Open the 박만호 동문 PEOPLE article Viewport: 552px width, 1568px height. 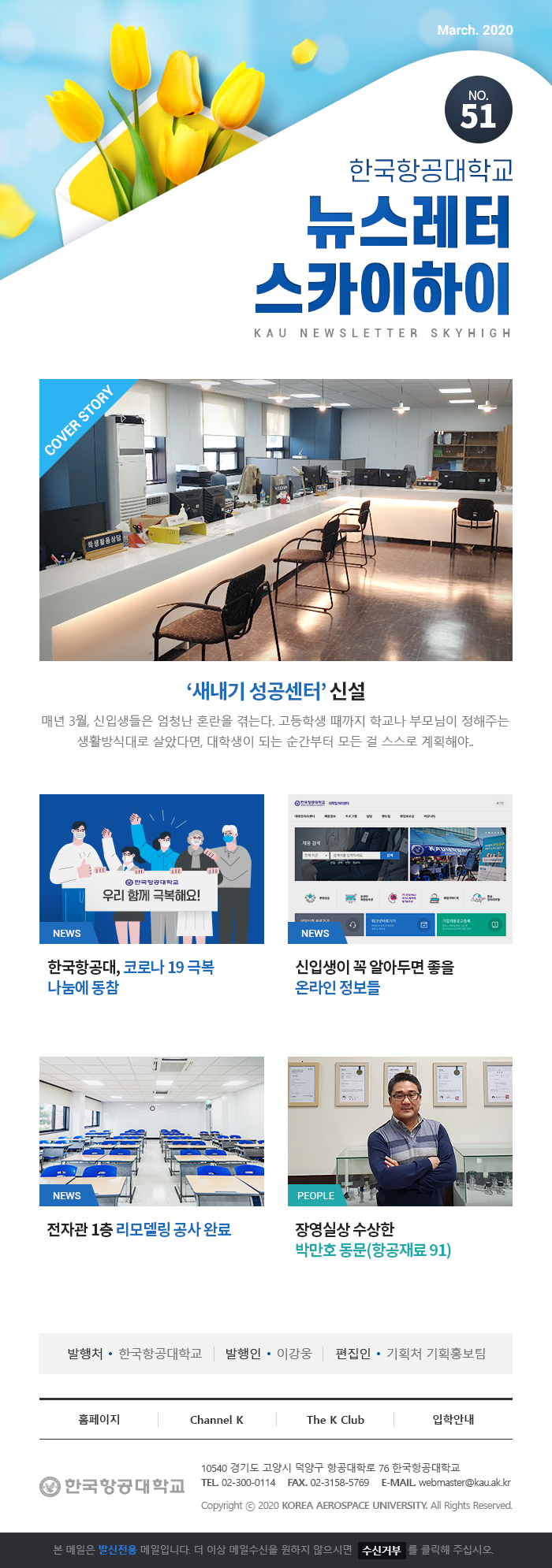click(x=400, y=1131)
